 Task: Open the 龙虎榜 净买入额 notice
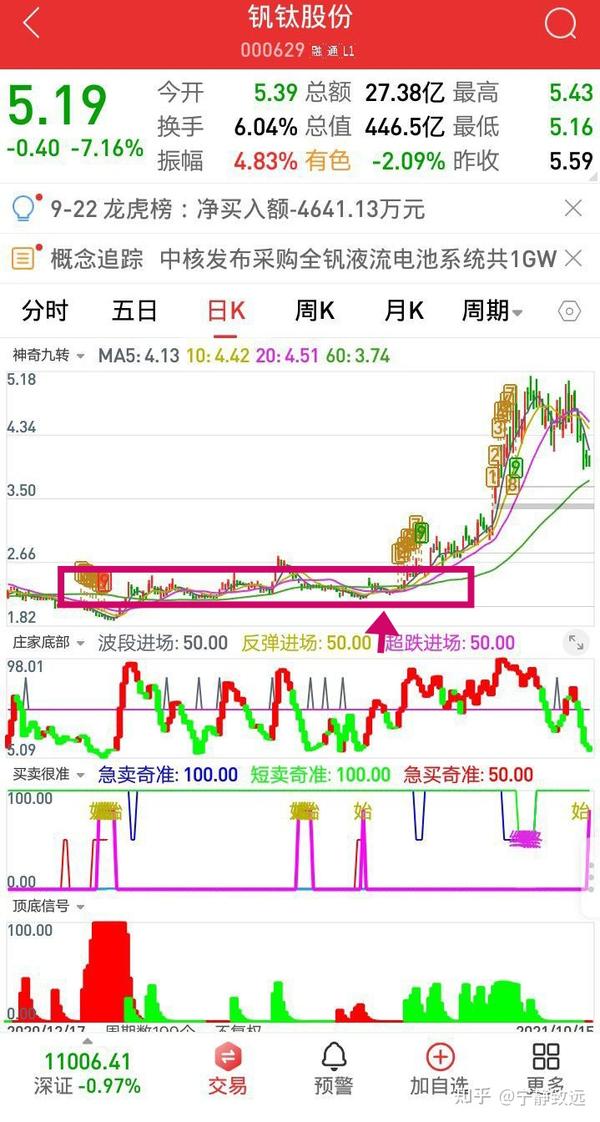pos(237,209)
